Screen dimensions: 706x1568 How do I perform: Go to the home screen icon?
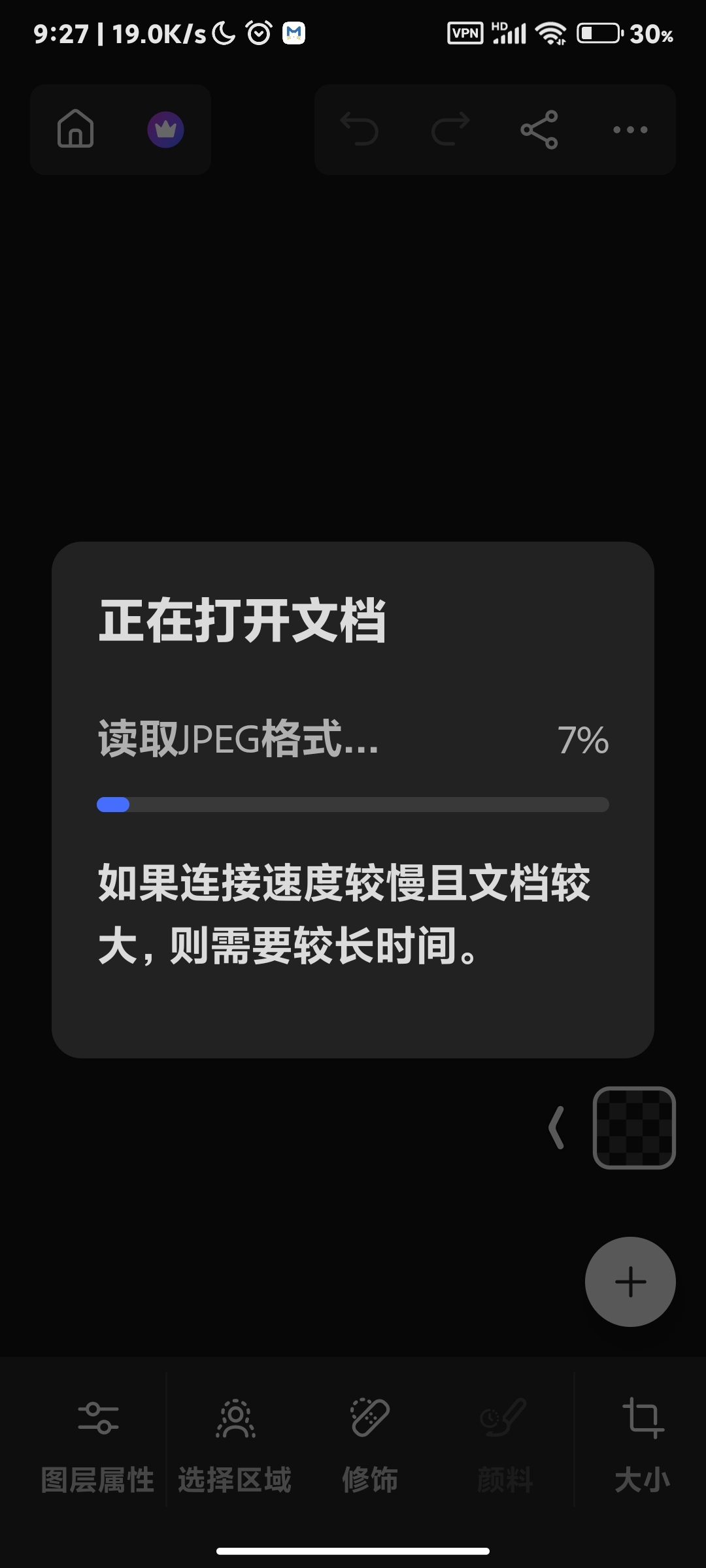(76, 129)
